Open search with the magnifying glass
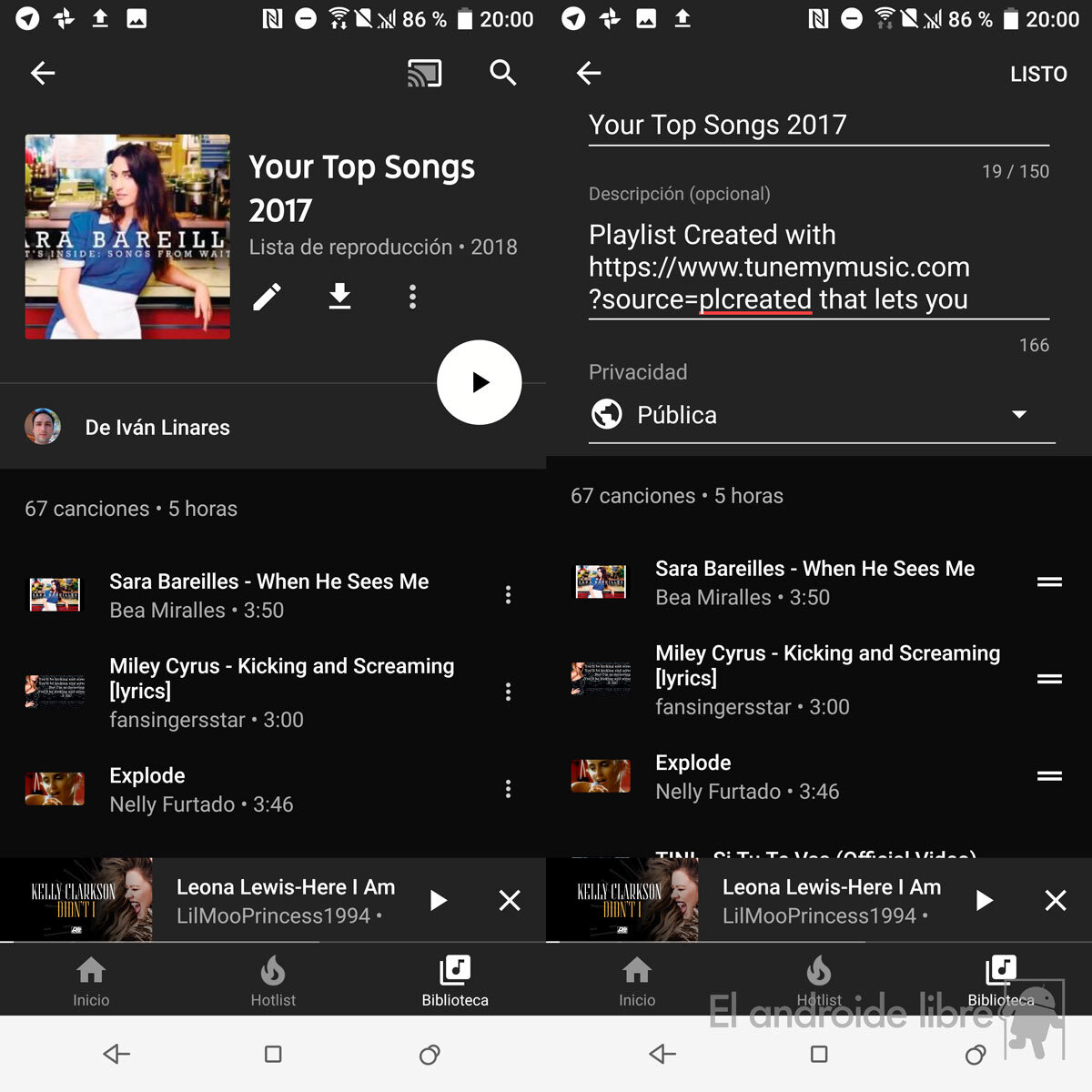This screenshot has height=1092, width=1092. tap(502, 73)
